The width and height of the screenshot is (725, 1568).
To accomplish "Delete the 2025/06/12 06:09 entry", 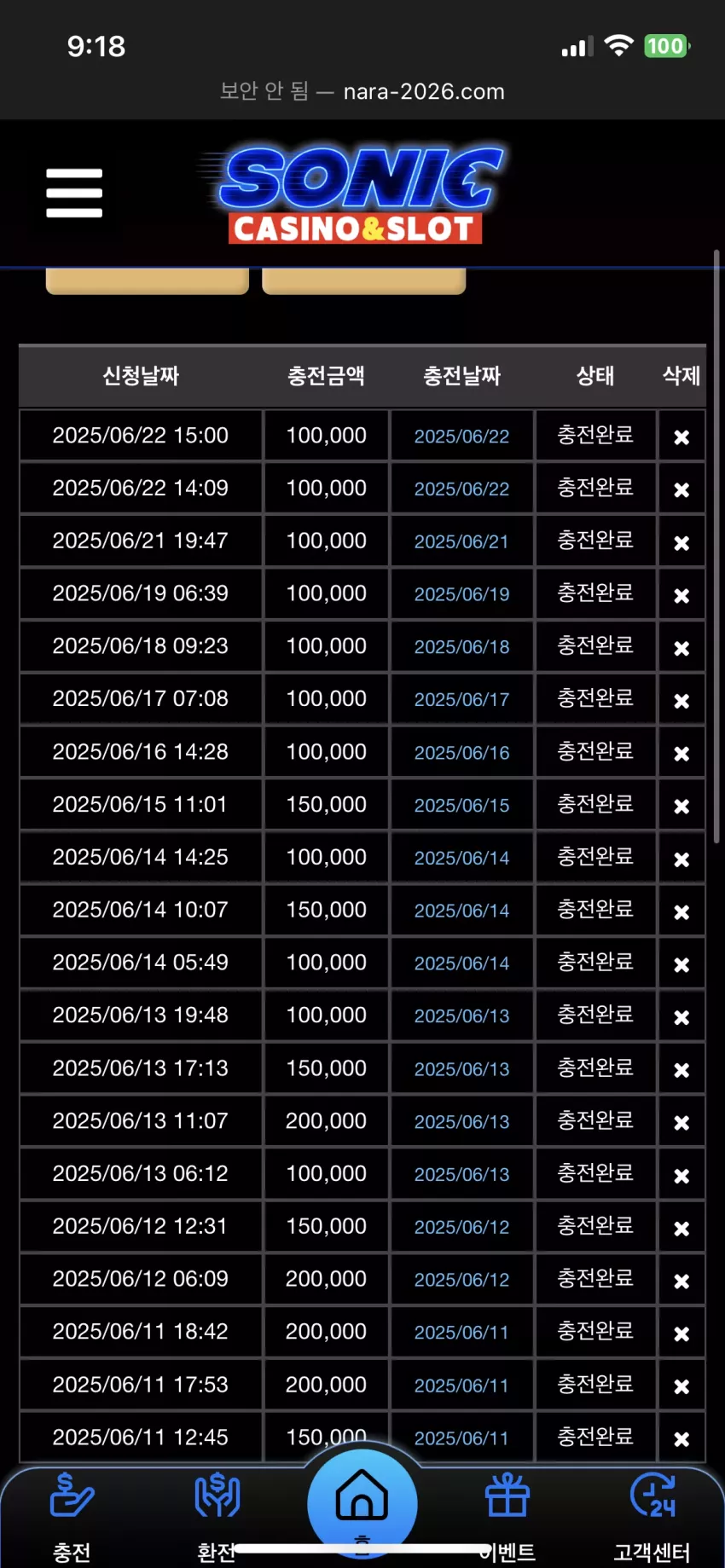I will coord(681,1281).
